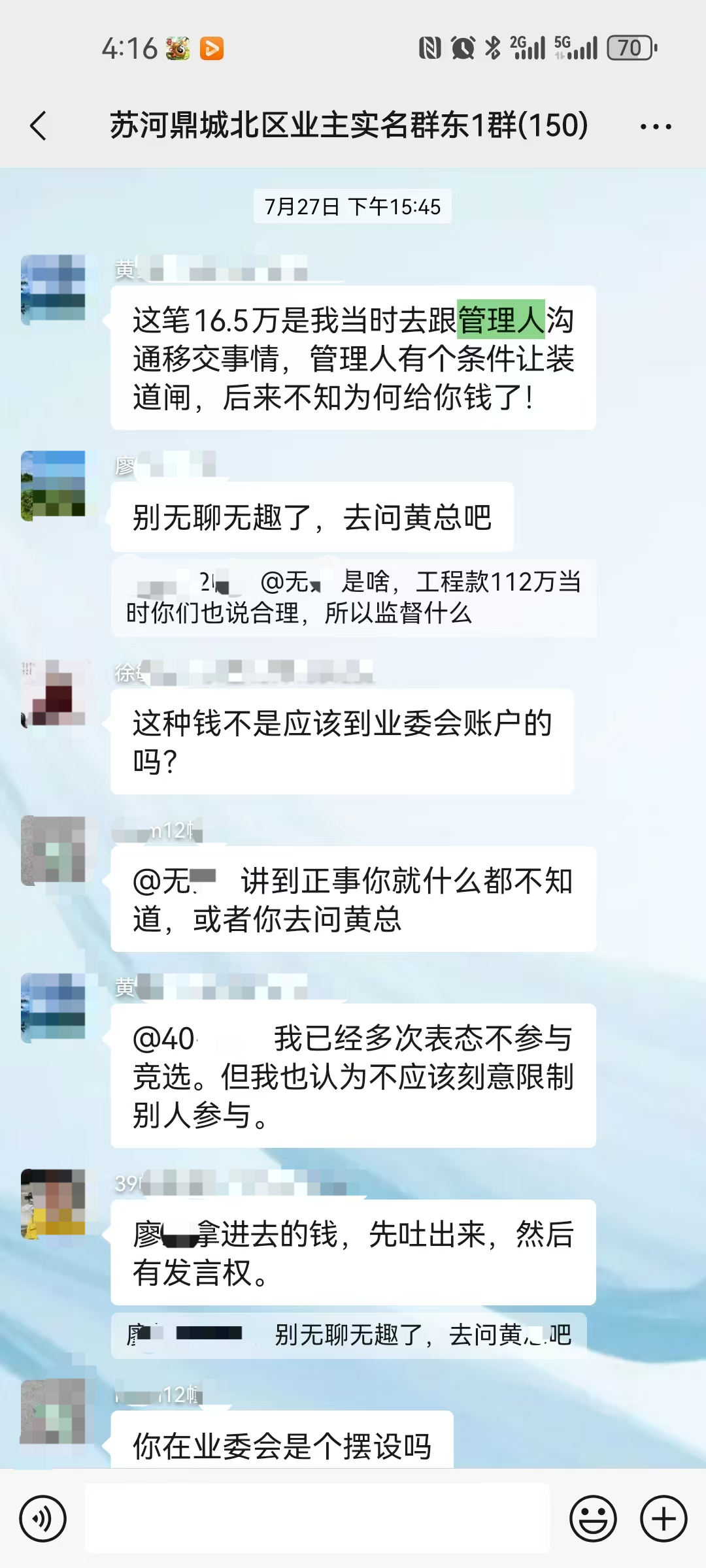This screenshot has width=706, height=1568.
Task: Open avatar next to 拿进去的钱，先吐出来 message
Action: point(54,1202)
